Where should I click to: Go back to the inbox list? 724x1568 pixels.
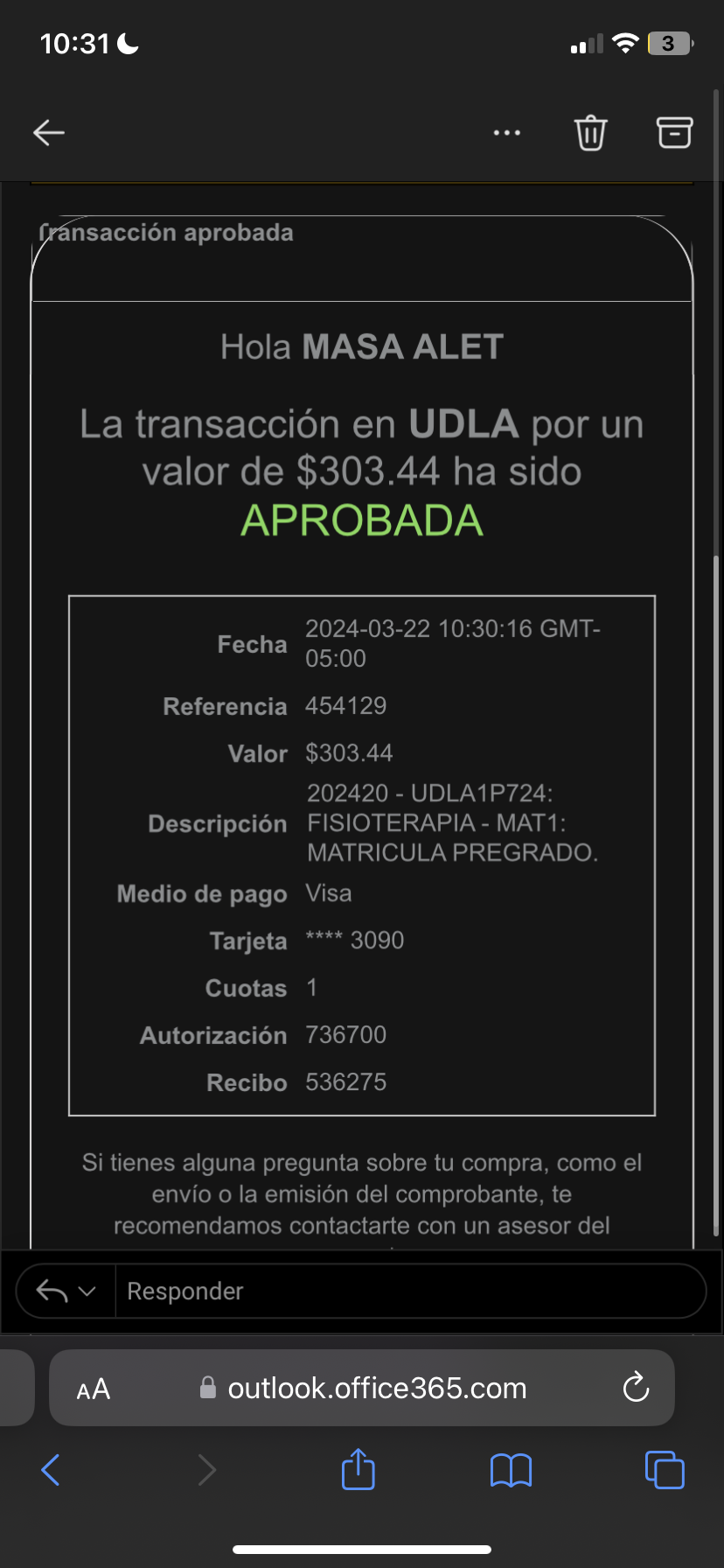(x=49, y=132)
